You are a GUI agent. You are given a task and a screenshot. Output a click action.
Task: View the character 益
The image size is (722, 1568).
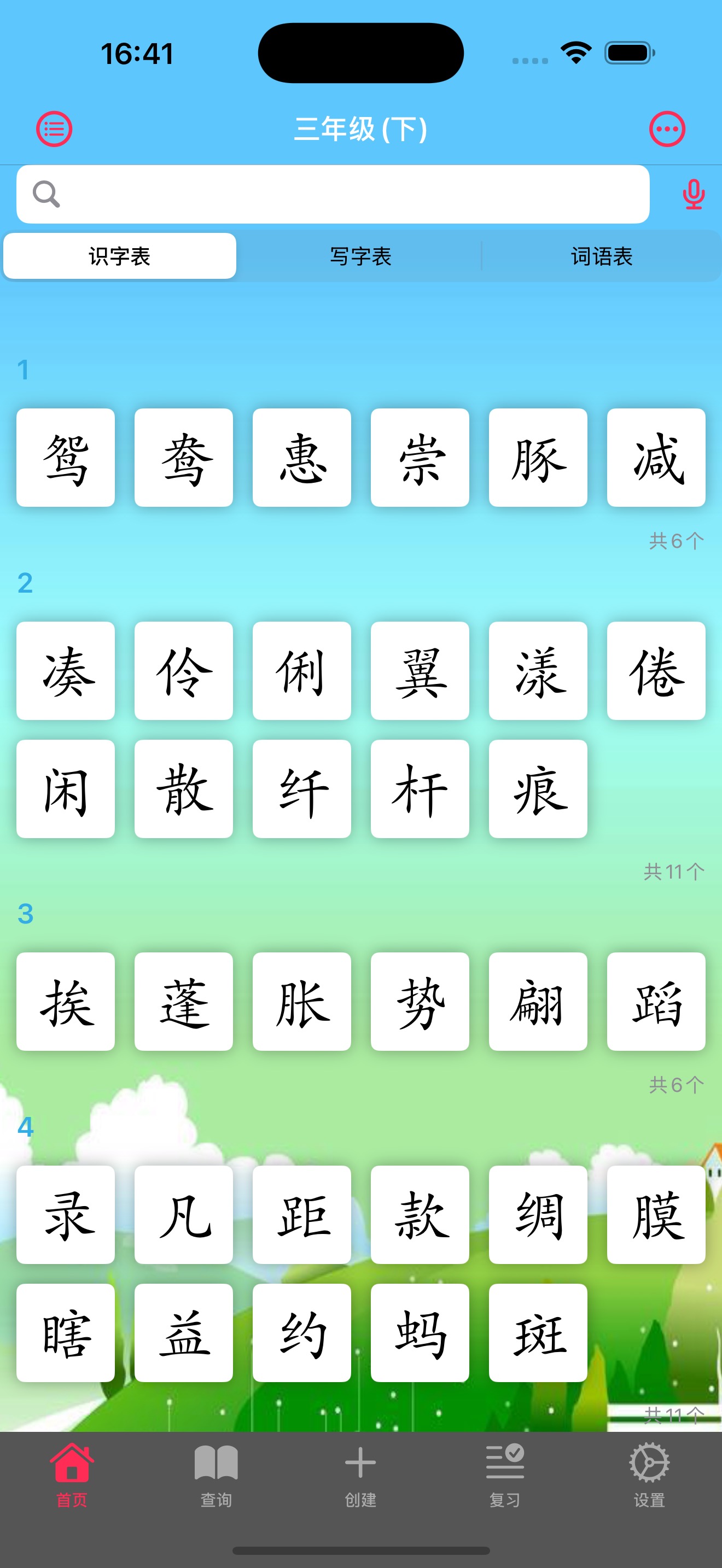[x=184, y=1332]
